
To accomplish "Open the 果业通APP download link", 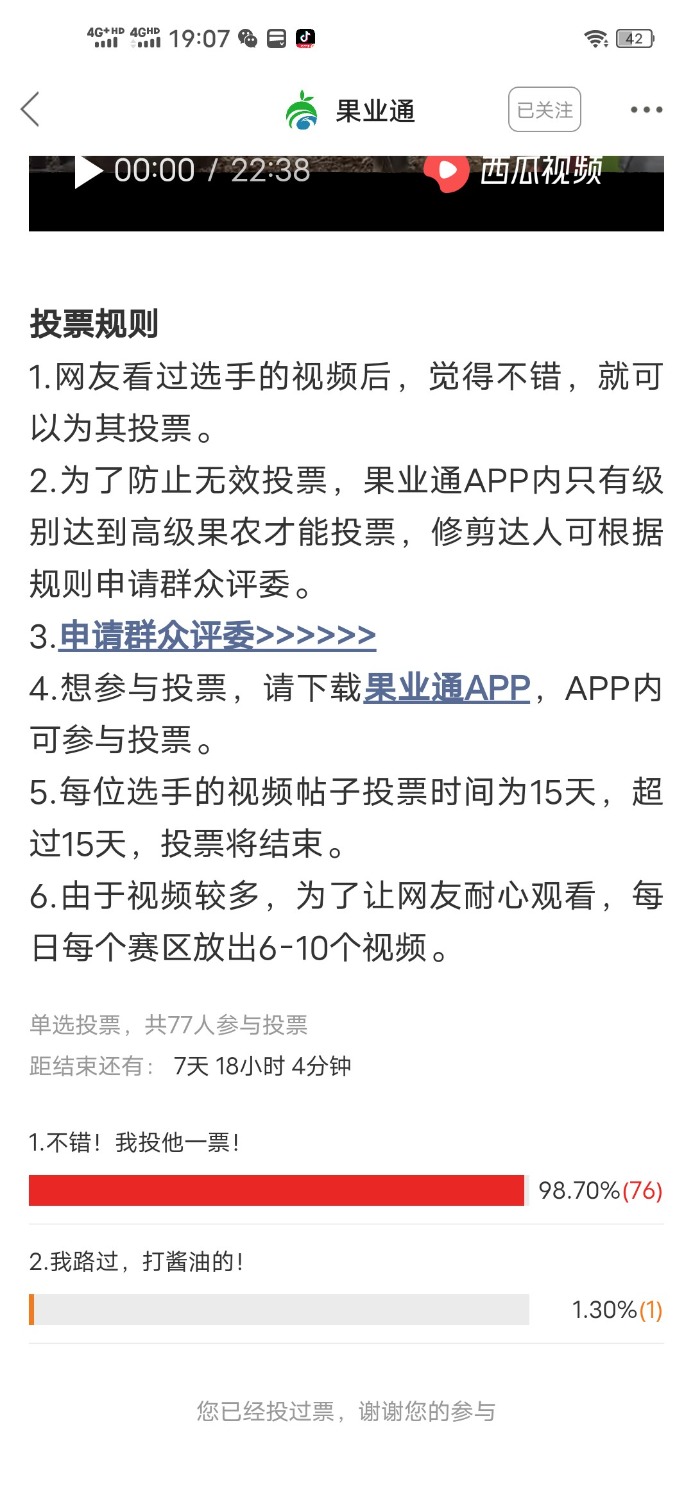I will [446, 688].
